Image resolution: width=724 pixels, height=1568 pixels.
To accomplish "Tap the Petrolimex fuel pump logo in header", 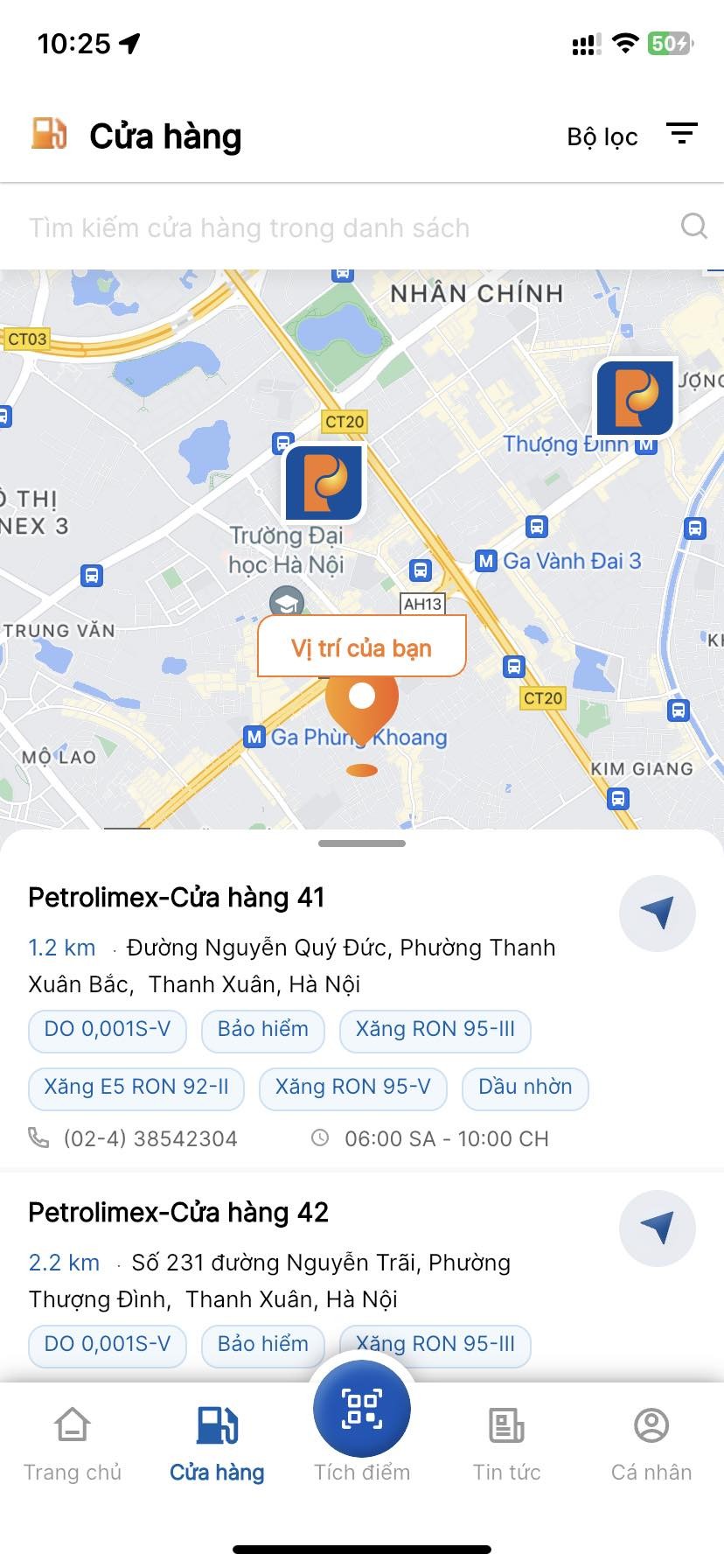I will coord(47,136).
